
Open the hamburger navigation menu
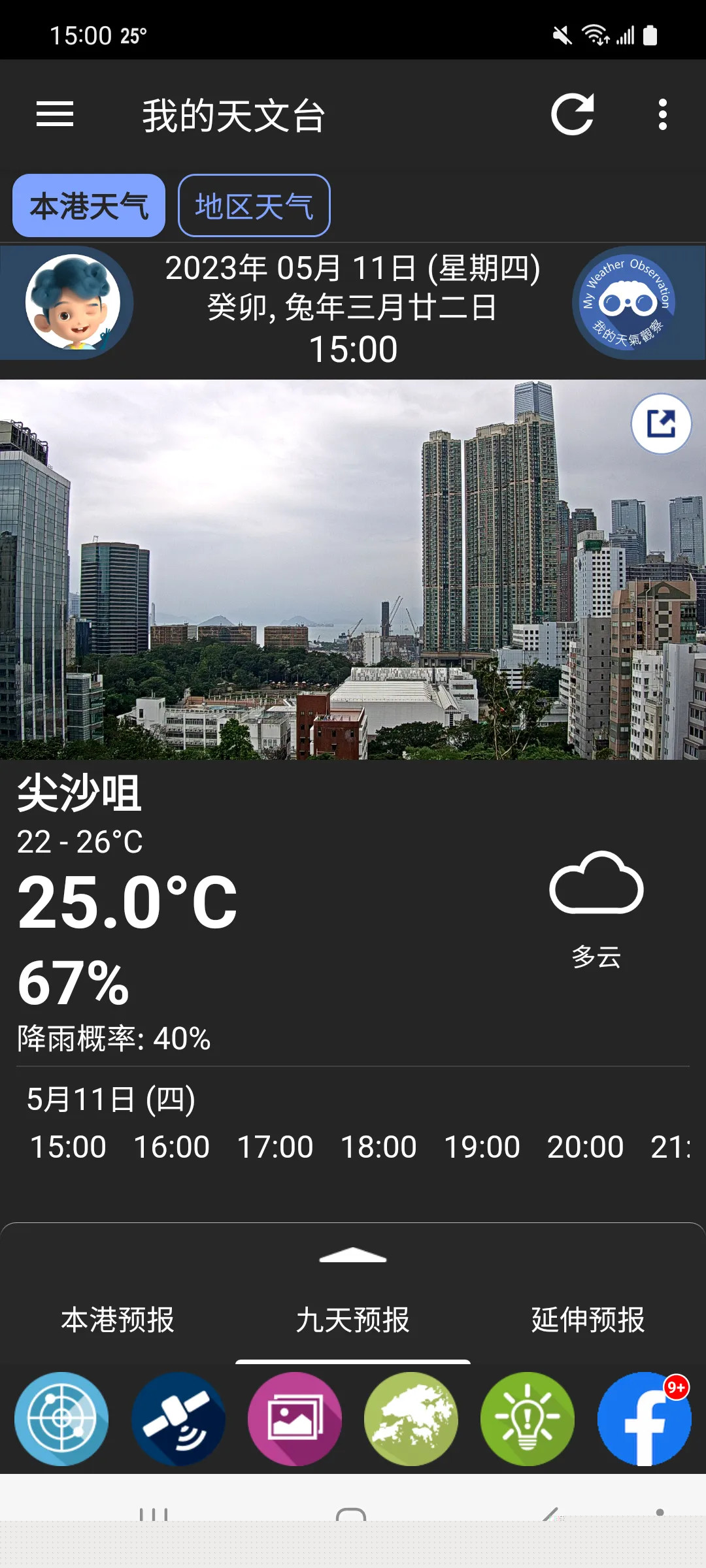pyautogui.click(x=55, y=115)
